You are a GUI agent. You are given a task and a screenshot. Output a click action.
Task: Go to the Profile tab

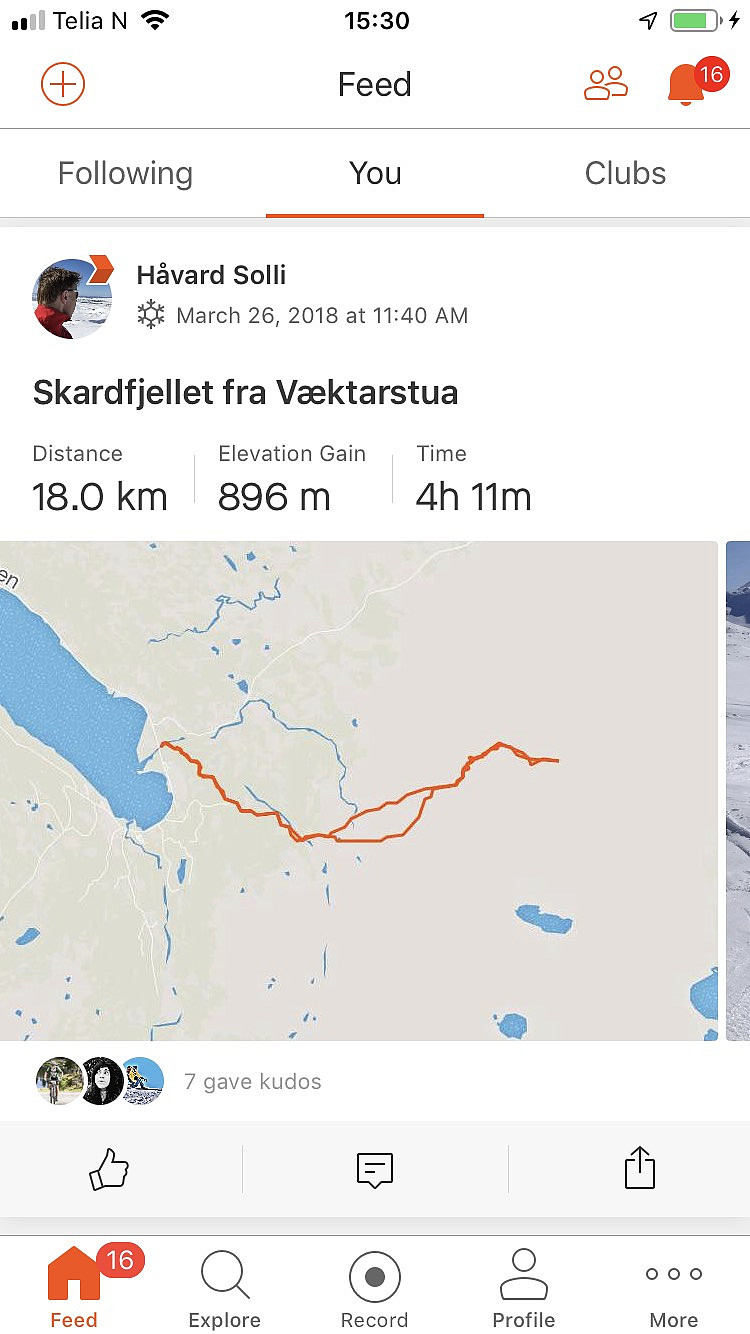524,1289
